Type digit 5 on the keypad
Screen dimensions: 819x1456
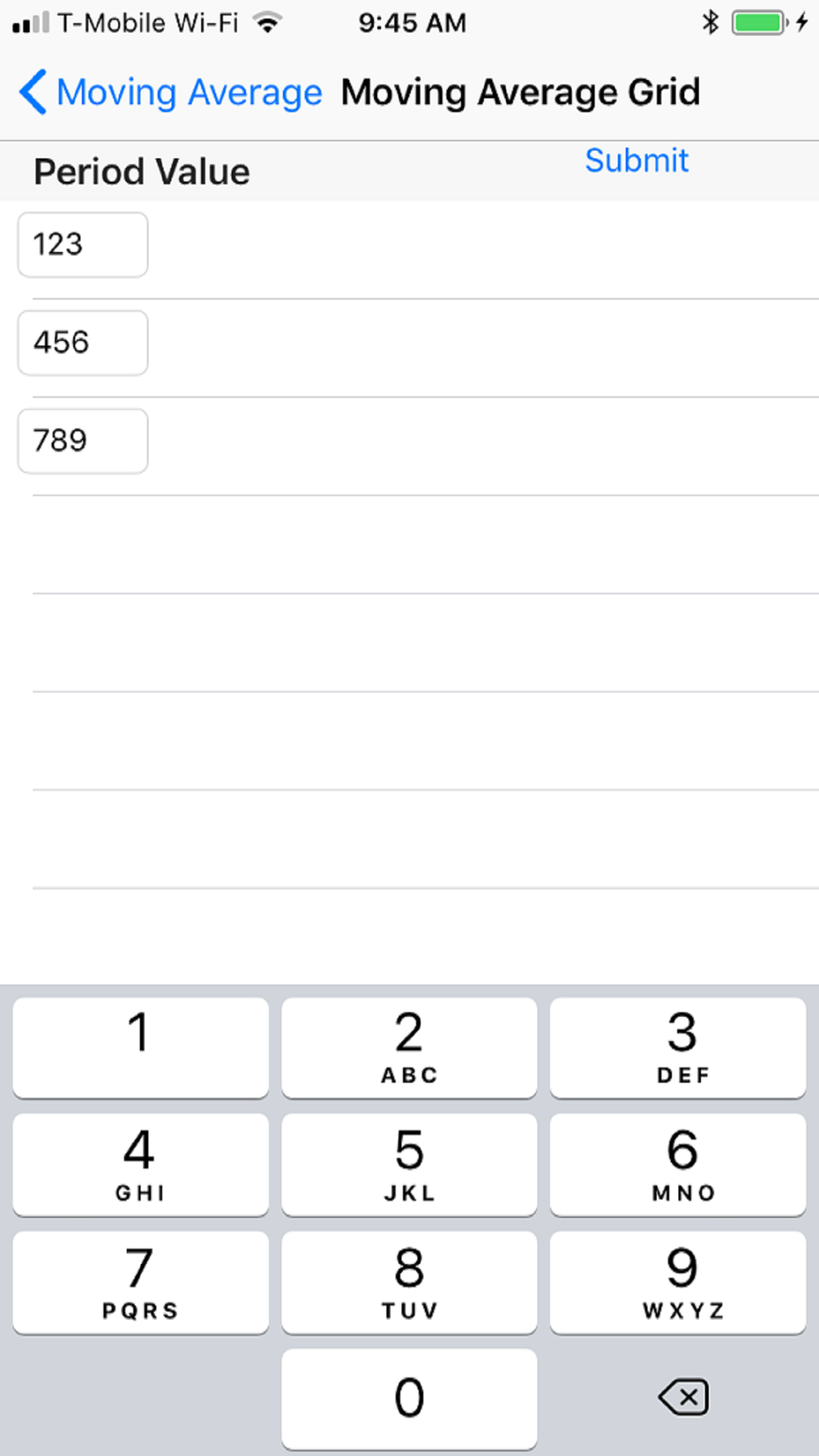click(409, 1164)
